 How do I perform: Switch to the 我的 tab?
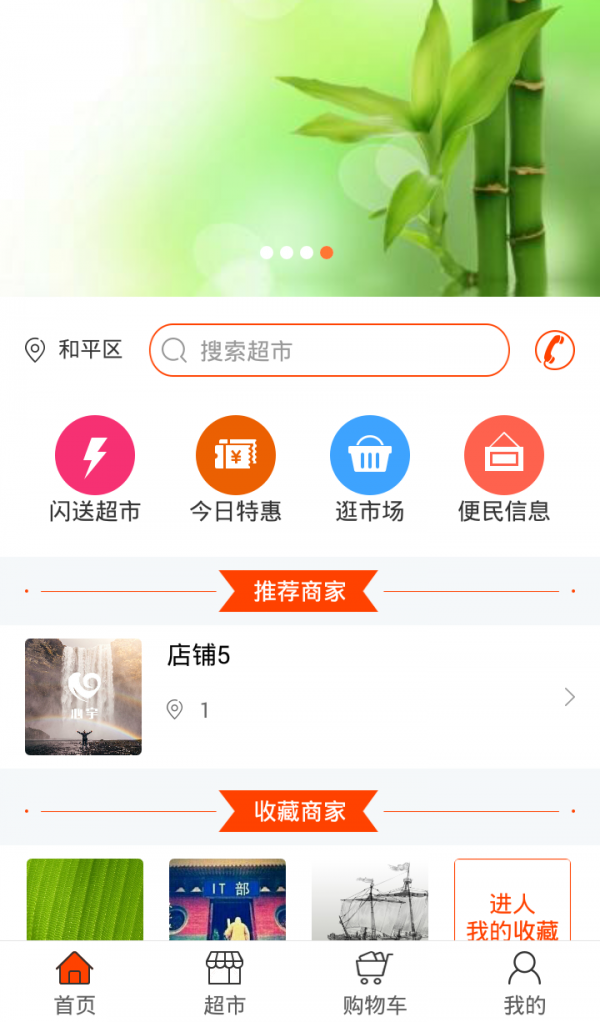point(524,982)
